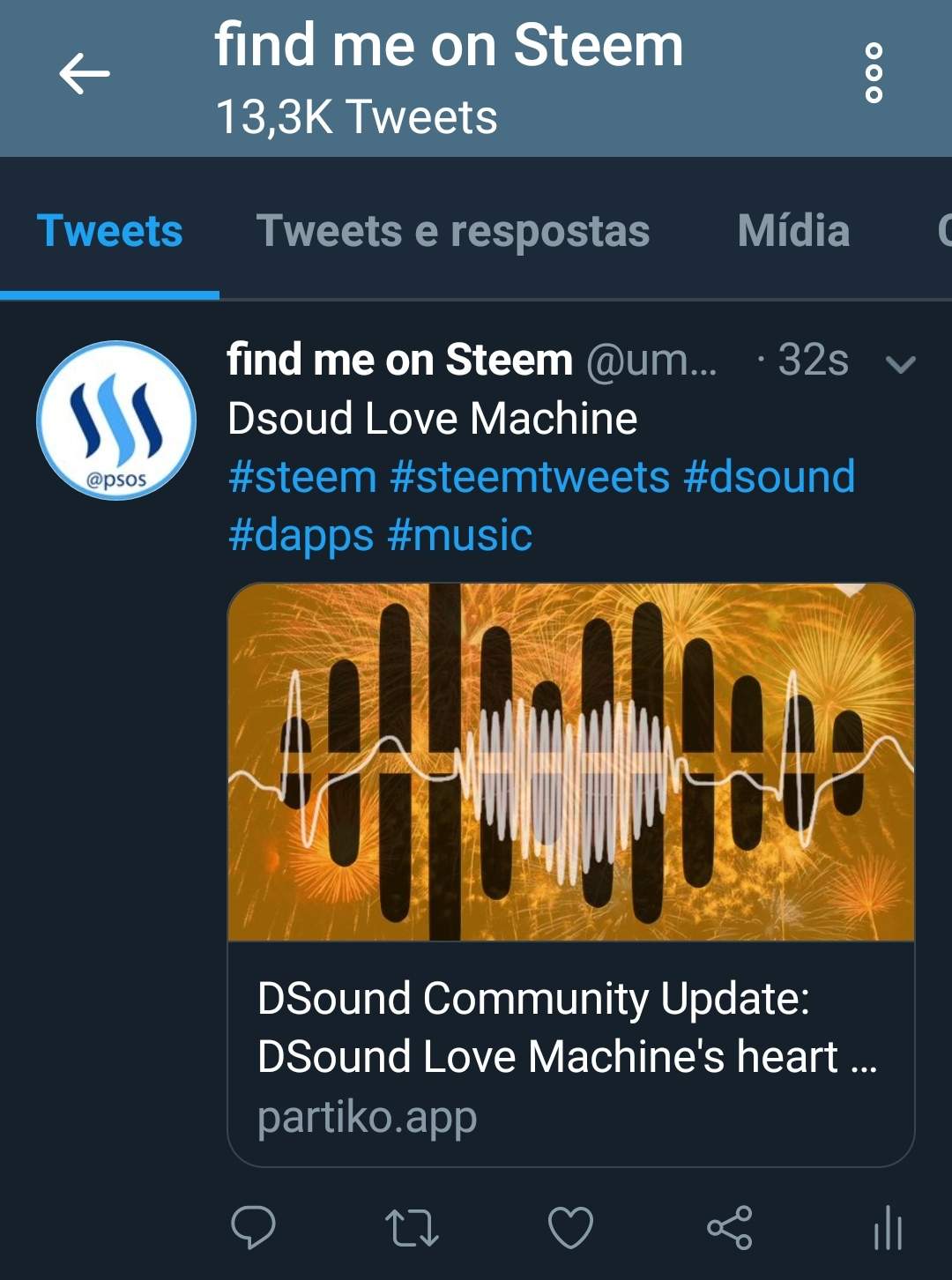The image size is (952, 1280).
Task: Open the Steem profile avatar
Action: click(116, 420)
